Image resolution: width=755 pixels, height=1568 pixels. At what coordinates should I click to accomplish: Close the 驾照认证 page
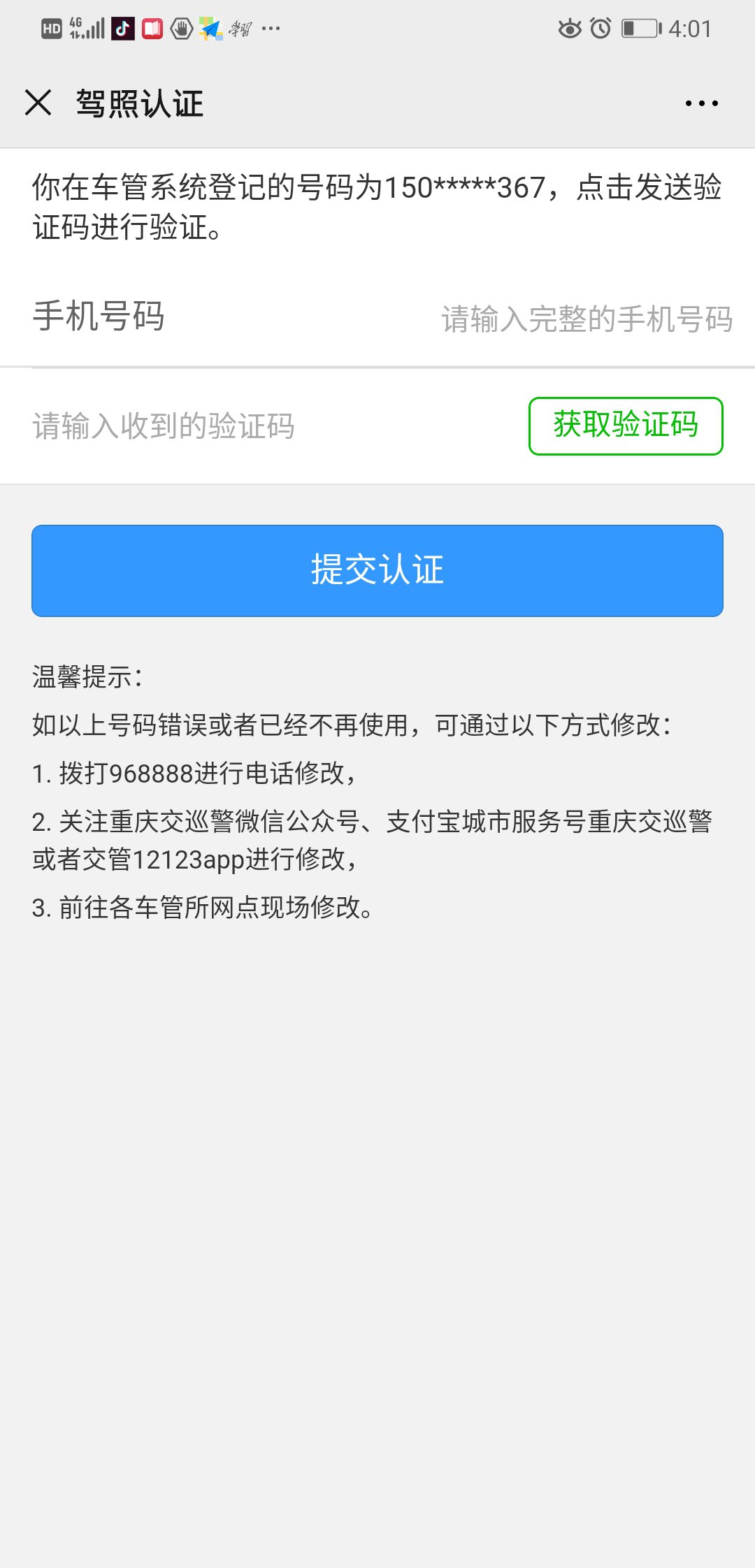(38, 103)
